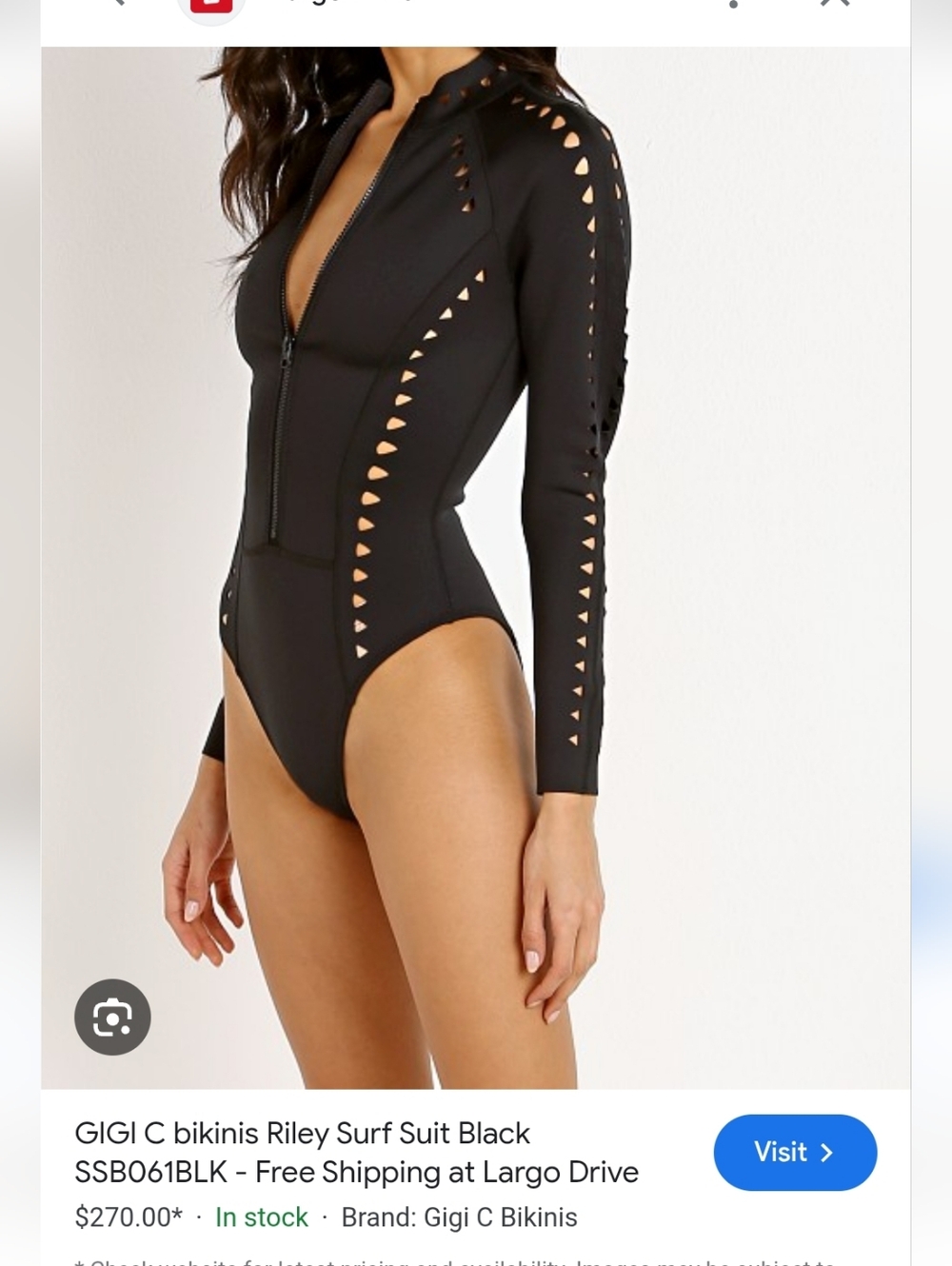Search this image with Google Lens
This screenshot has height=1266, width=952.
pos(112,1017)
